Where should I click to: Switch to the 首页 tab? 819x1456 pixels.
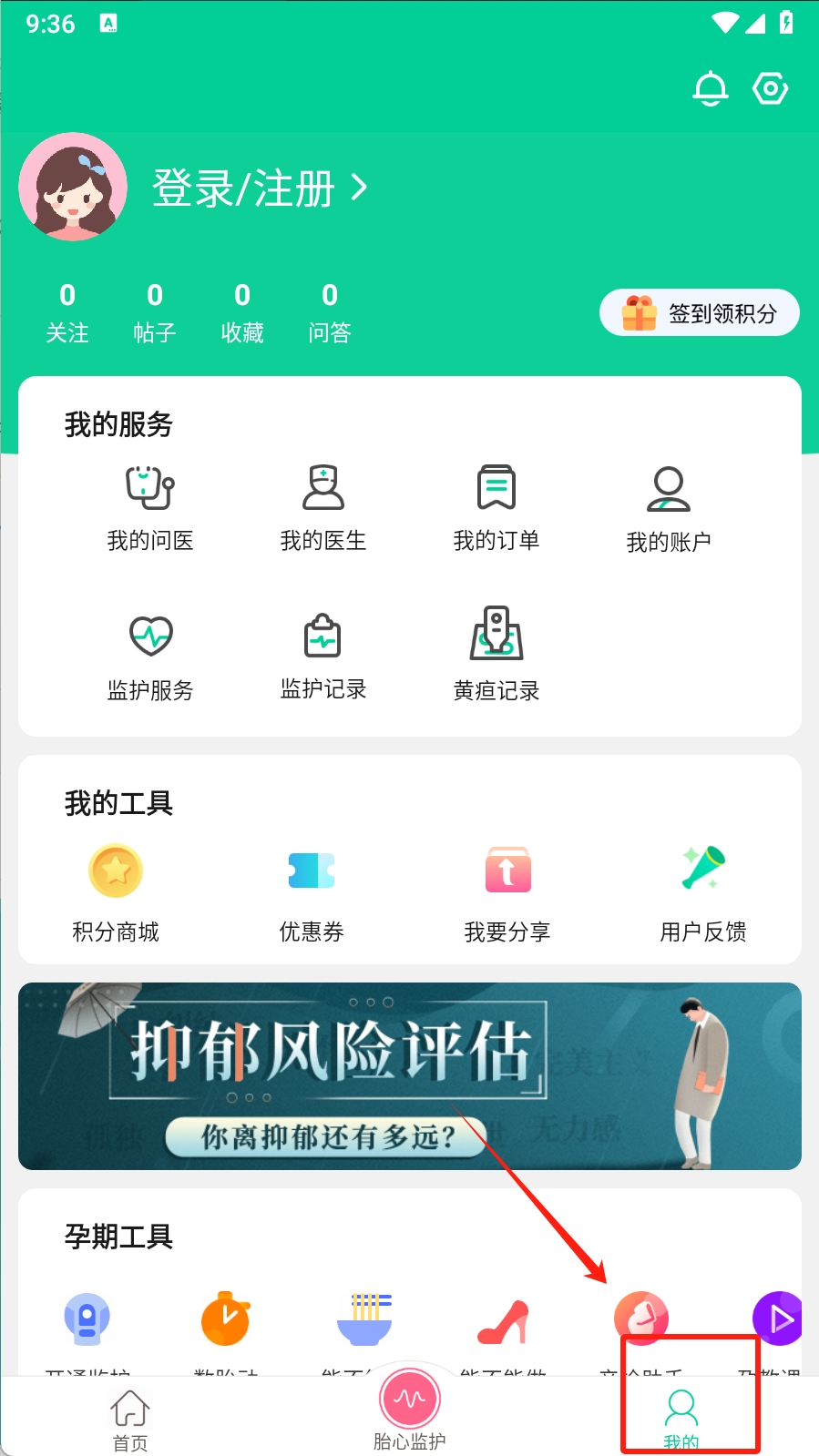[130, 1419]
